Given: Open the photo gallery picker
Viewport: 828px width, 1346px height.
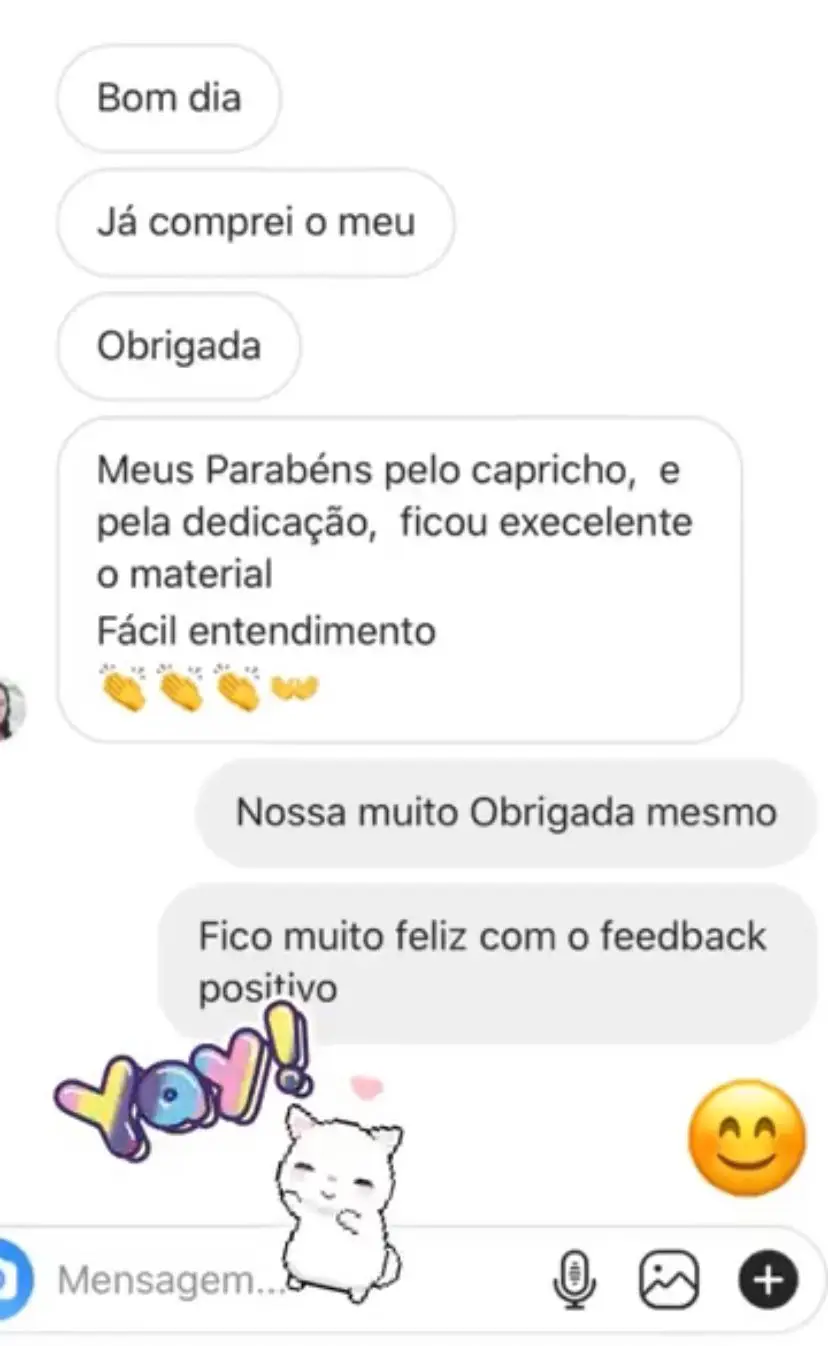Looking at the screenshot, I should pyautogui.click(x=668, y=1279).
